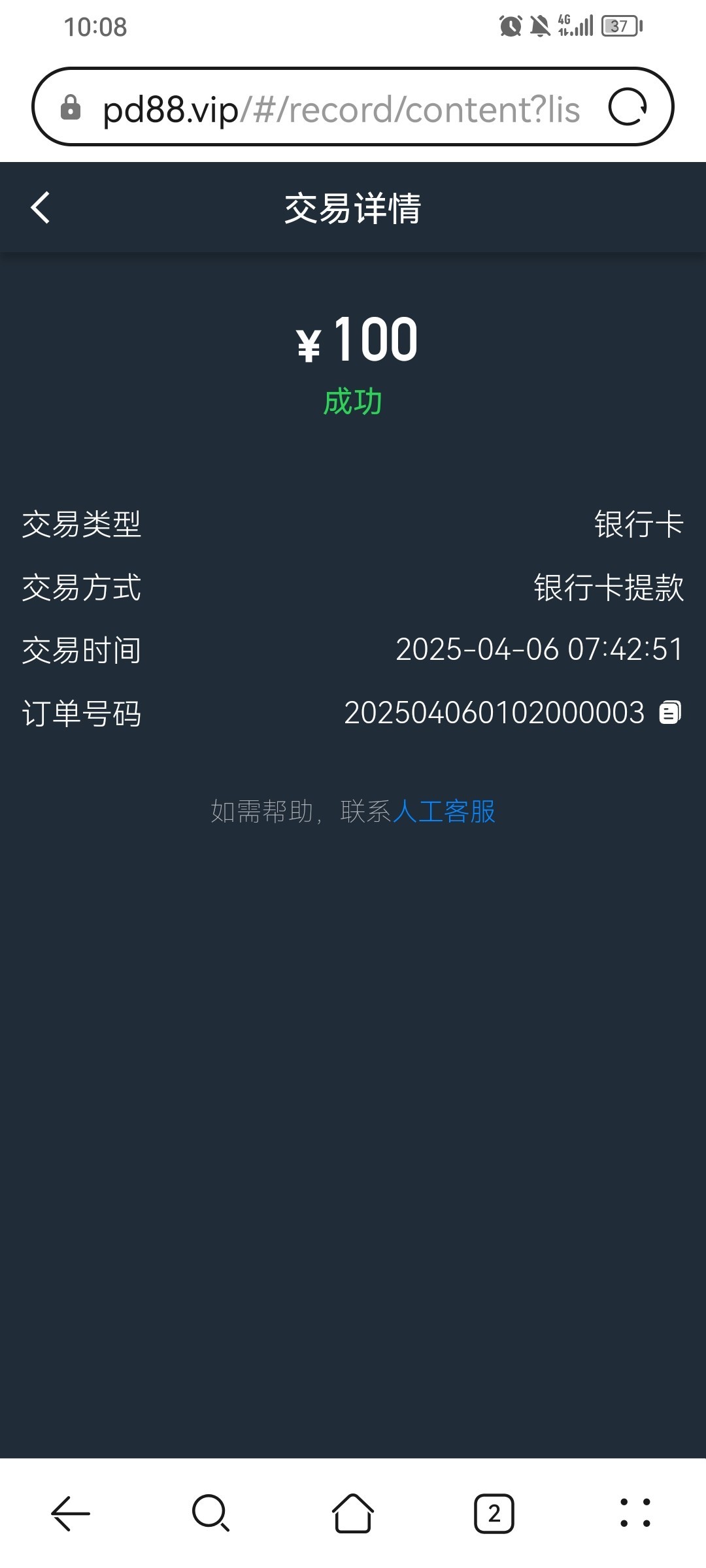Open the browser menu with four dots
706x1568 pixels.
click(635, 1513)
